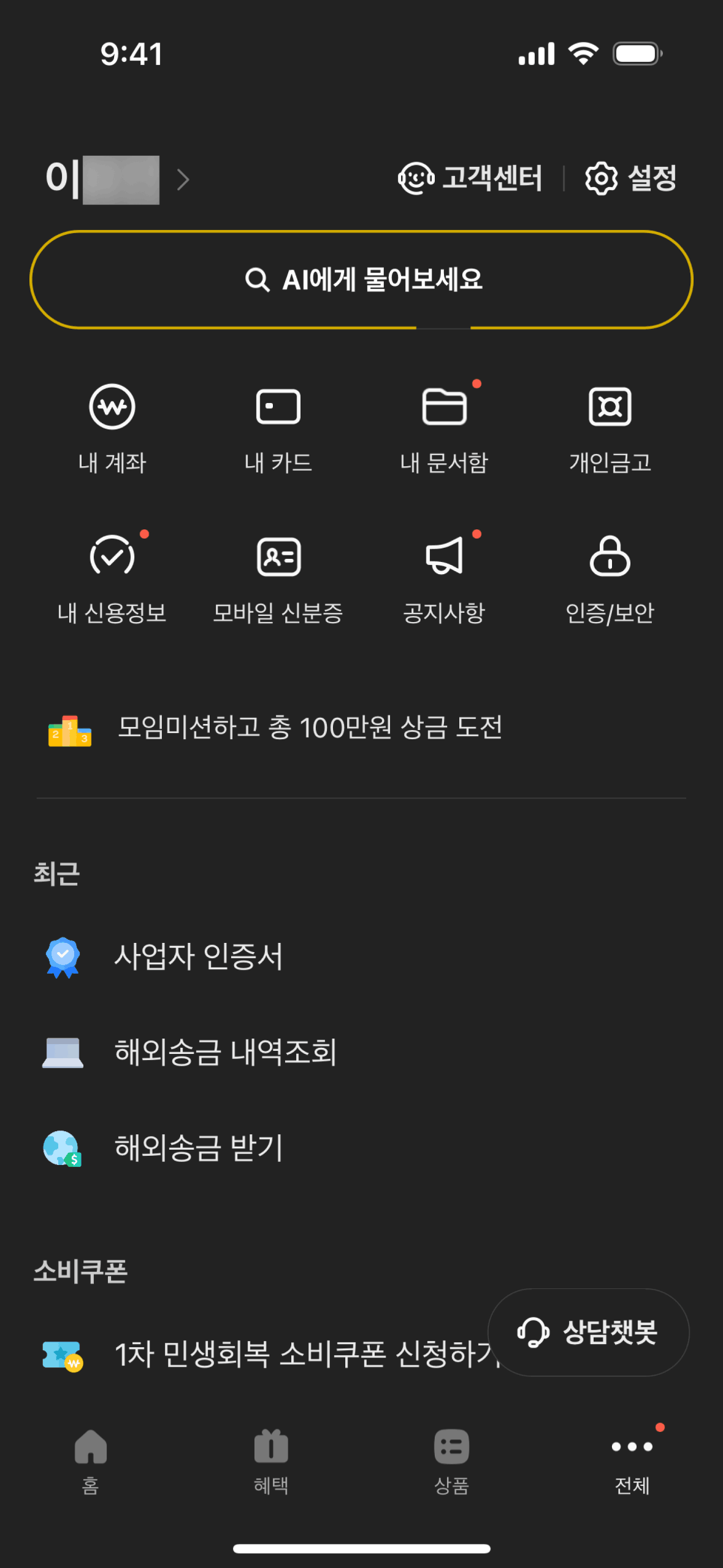Image resolution: width=723 pixels, height=1568 pixels.
Task: Tap the AI에게 물어보세요 search box
Action: coord(361,280)
